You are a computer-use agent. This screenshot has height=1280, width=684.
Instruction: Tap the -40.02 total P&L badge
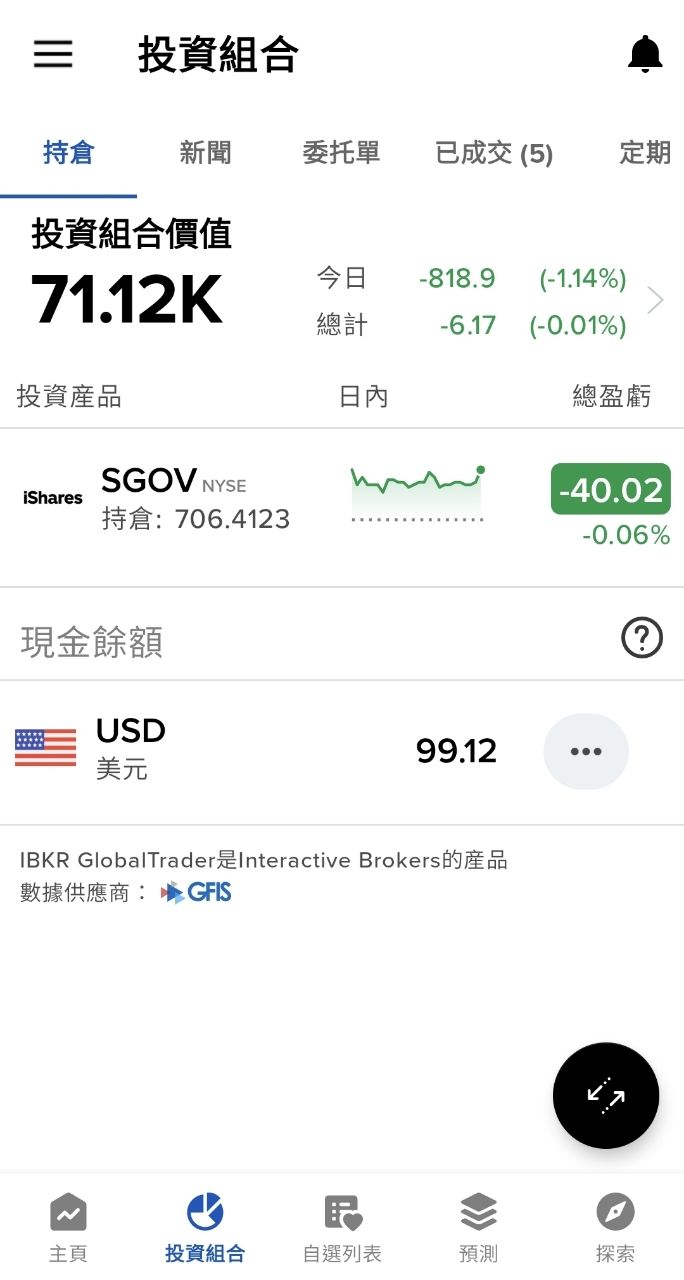pyautogui.click(x=610, y=489)
